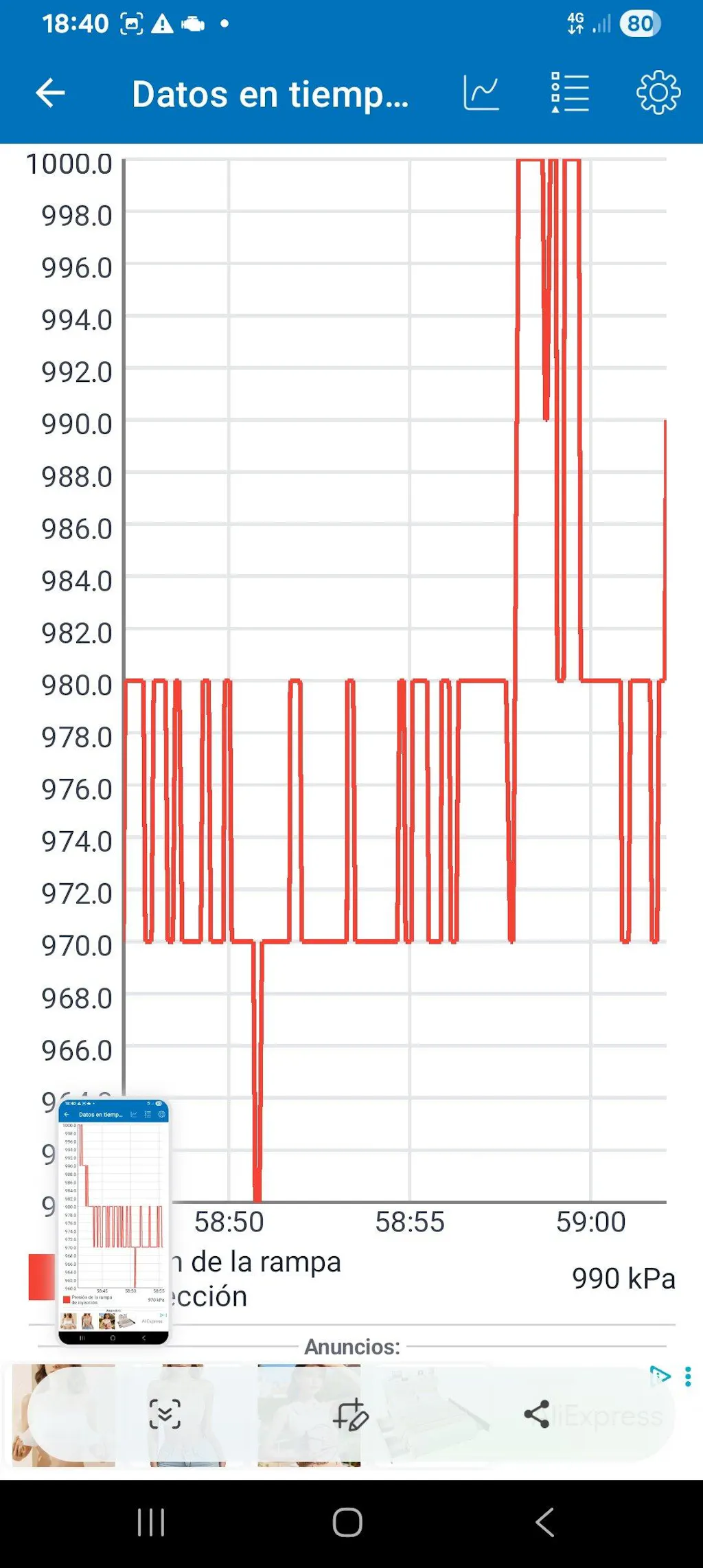Screen dimensions: 703x1568
Task: Open the chart view icon
Action: (481, 93)
